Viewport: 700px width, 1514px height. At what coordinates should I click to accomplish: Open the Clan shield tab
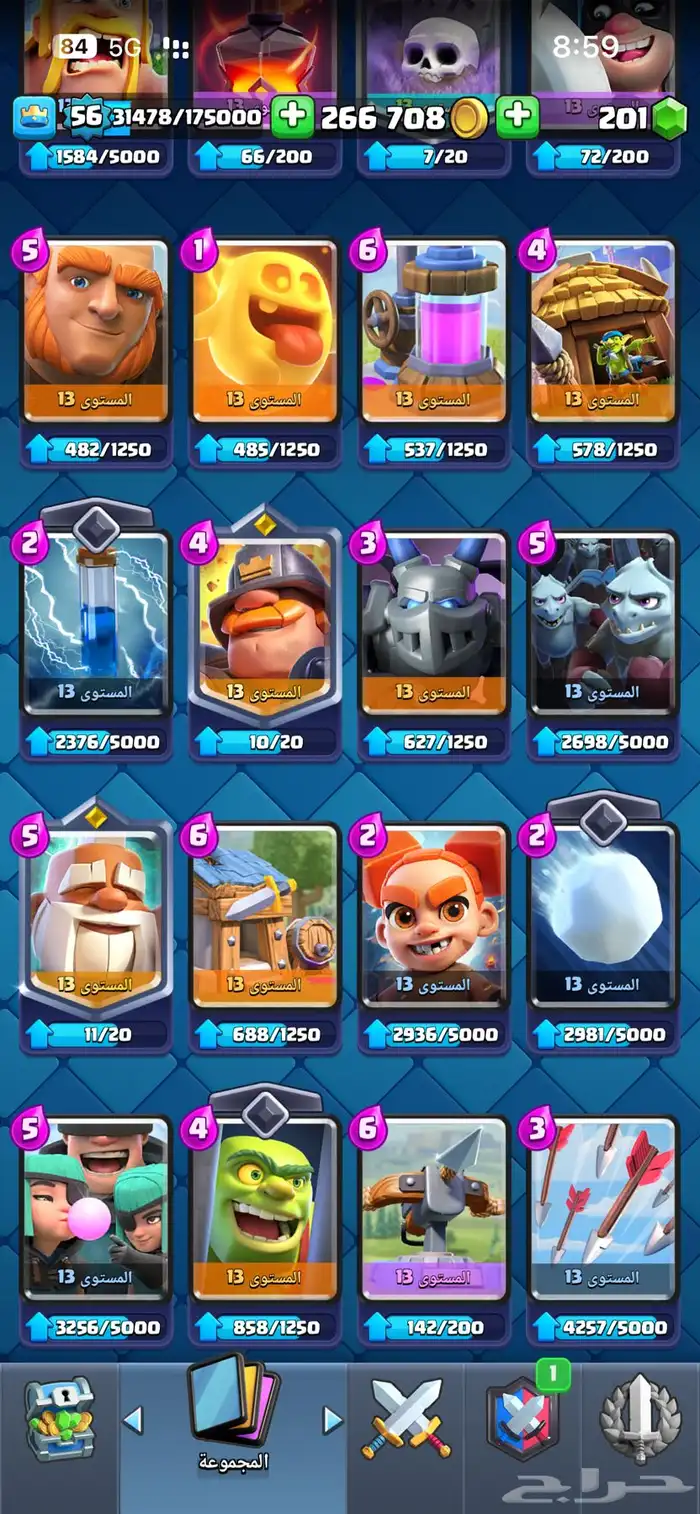tap(522, 1420)
